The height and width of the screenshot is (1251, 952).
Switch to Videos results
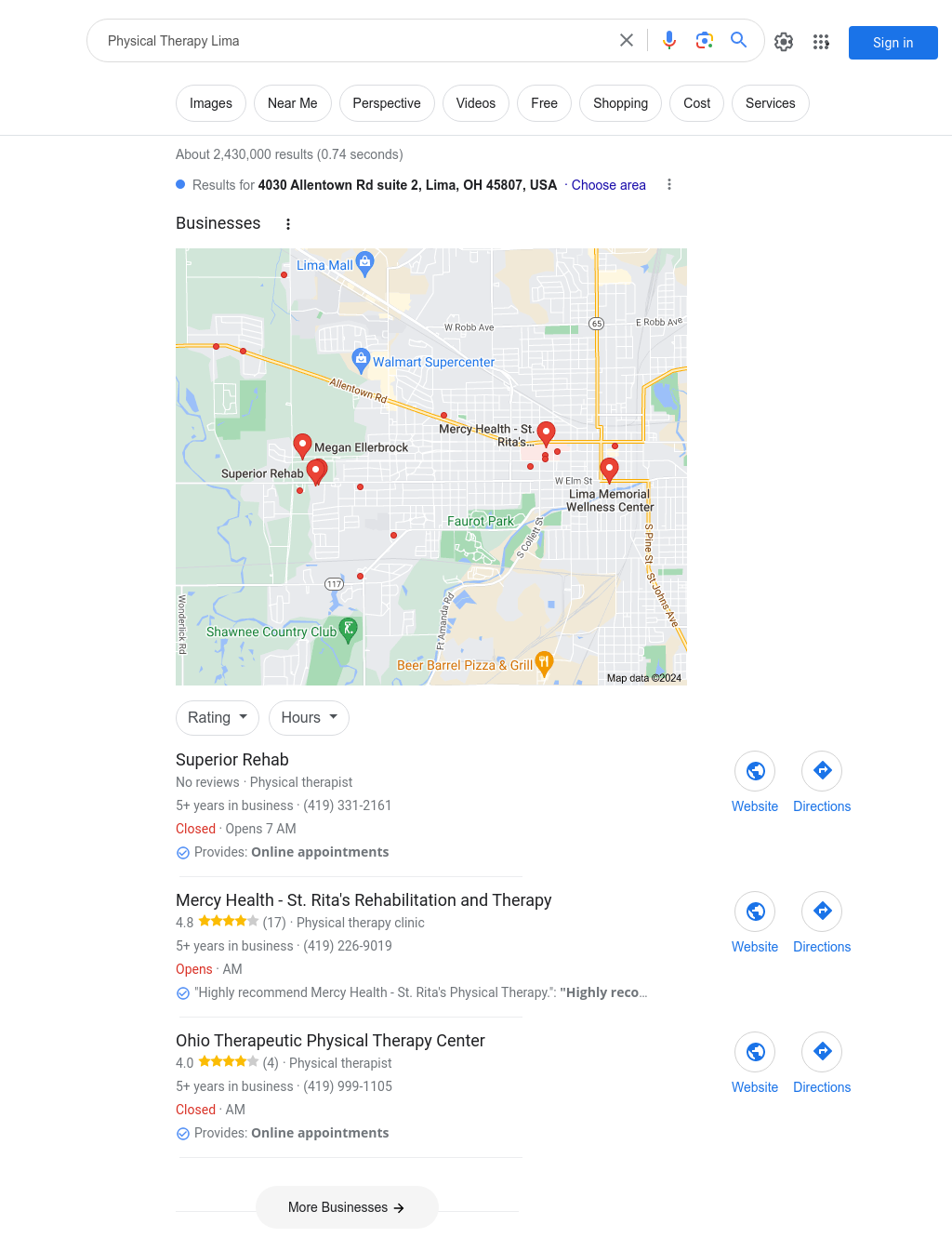(475, 103)
